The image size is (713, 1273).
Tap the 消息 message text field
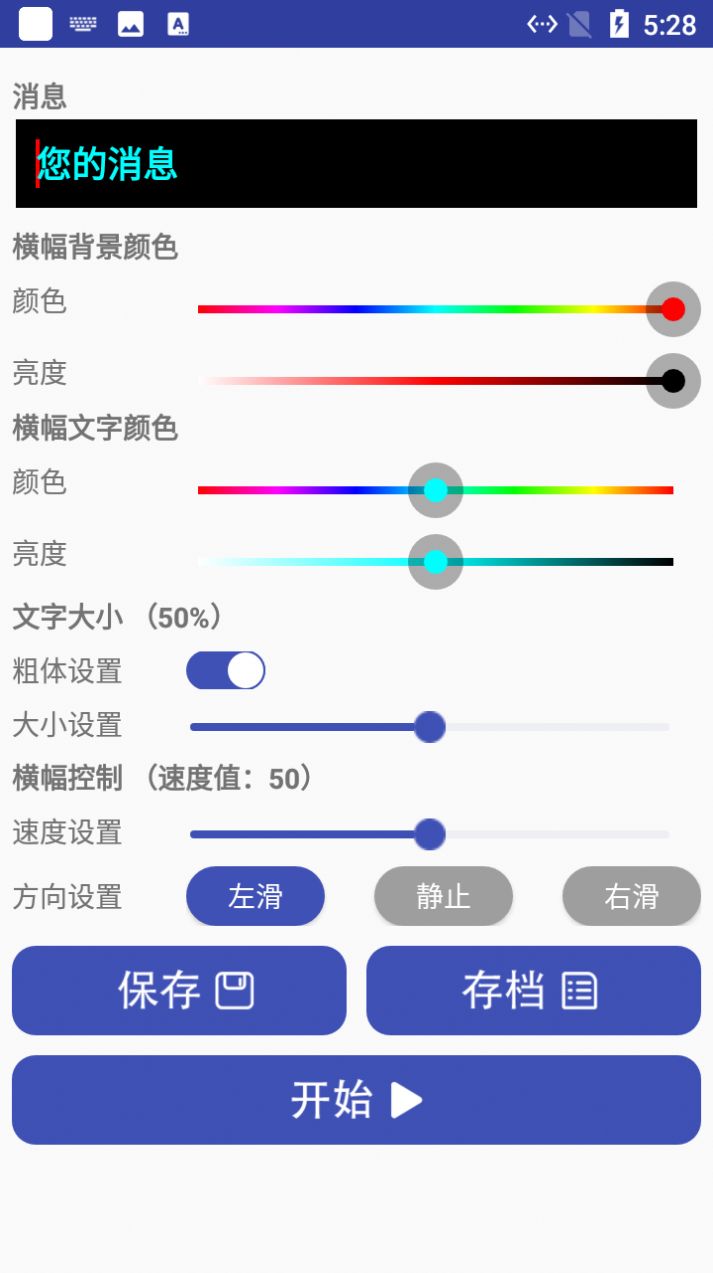[x=356, y=164]
